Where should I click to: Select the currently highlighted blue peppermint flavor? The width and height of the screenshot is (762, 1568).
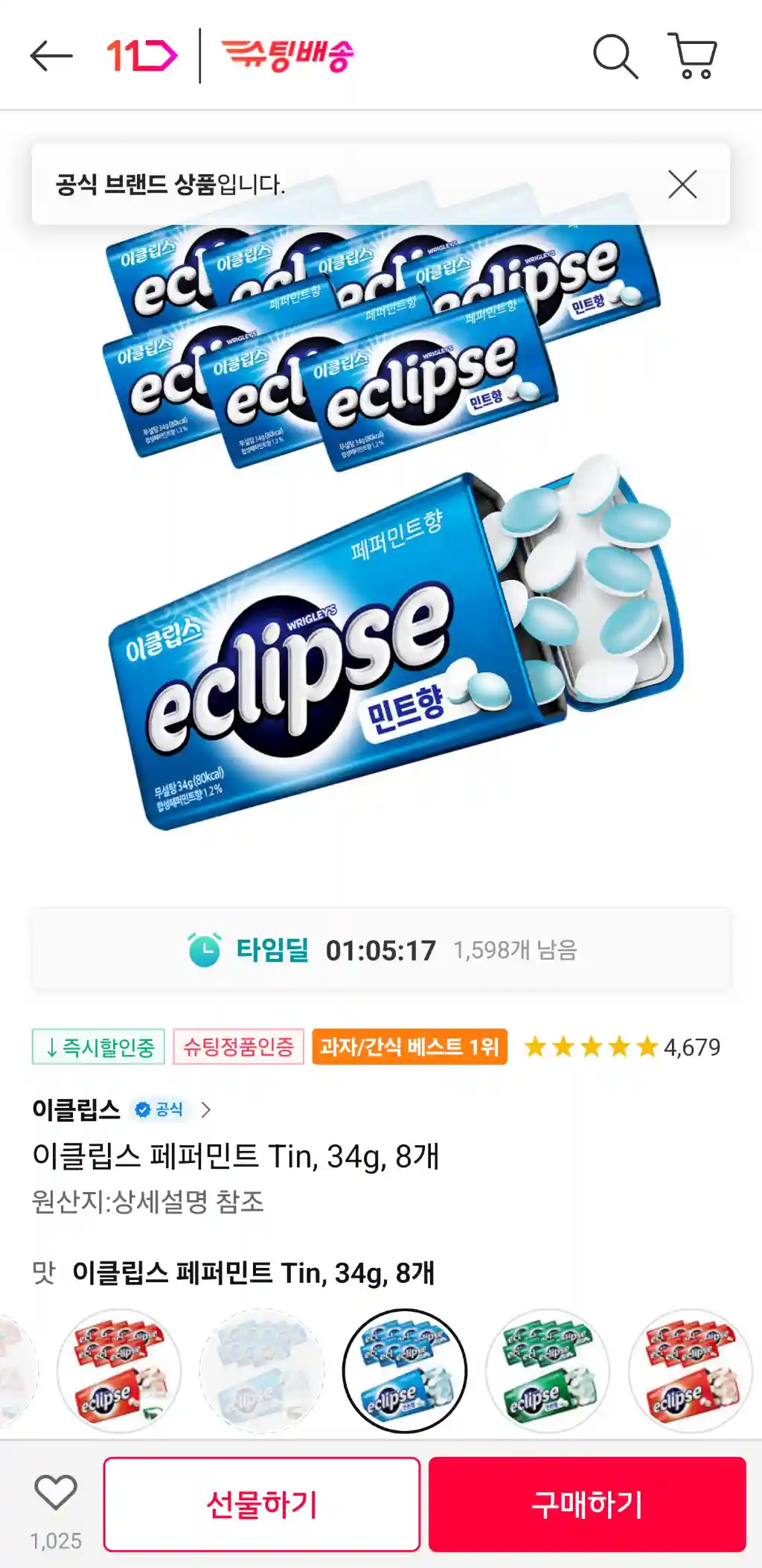point(405,1371)
